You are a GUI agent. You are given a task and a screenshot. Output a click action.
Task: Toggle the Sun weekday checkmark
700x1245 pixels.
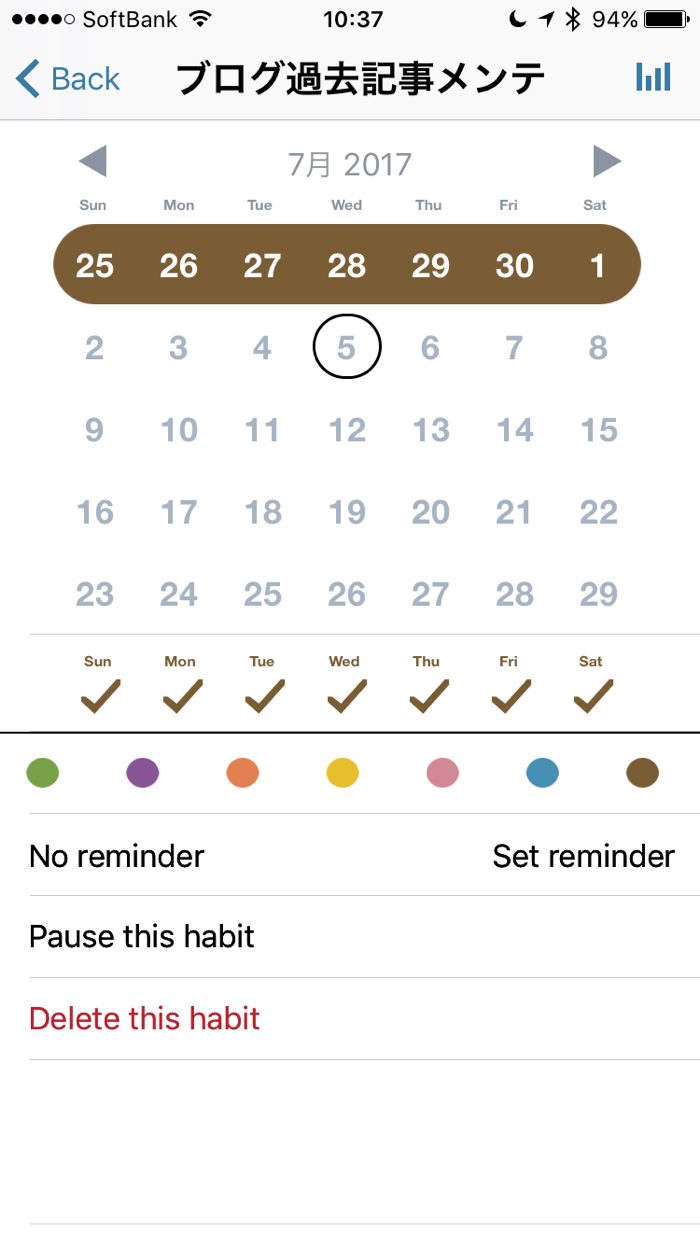[x=99, y=694]
